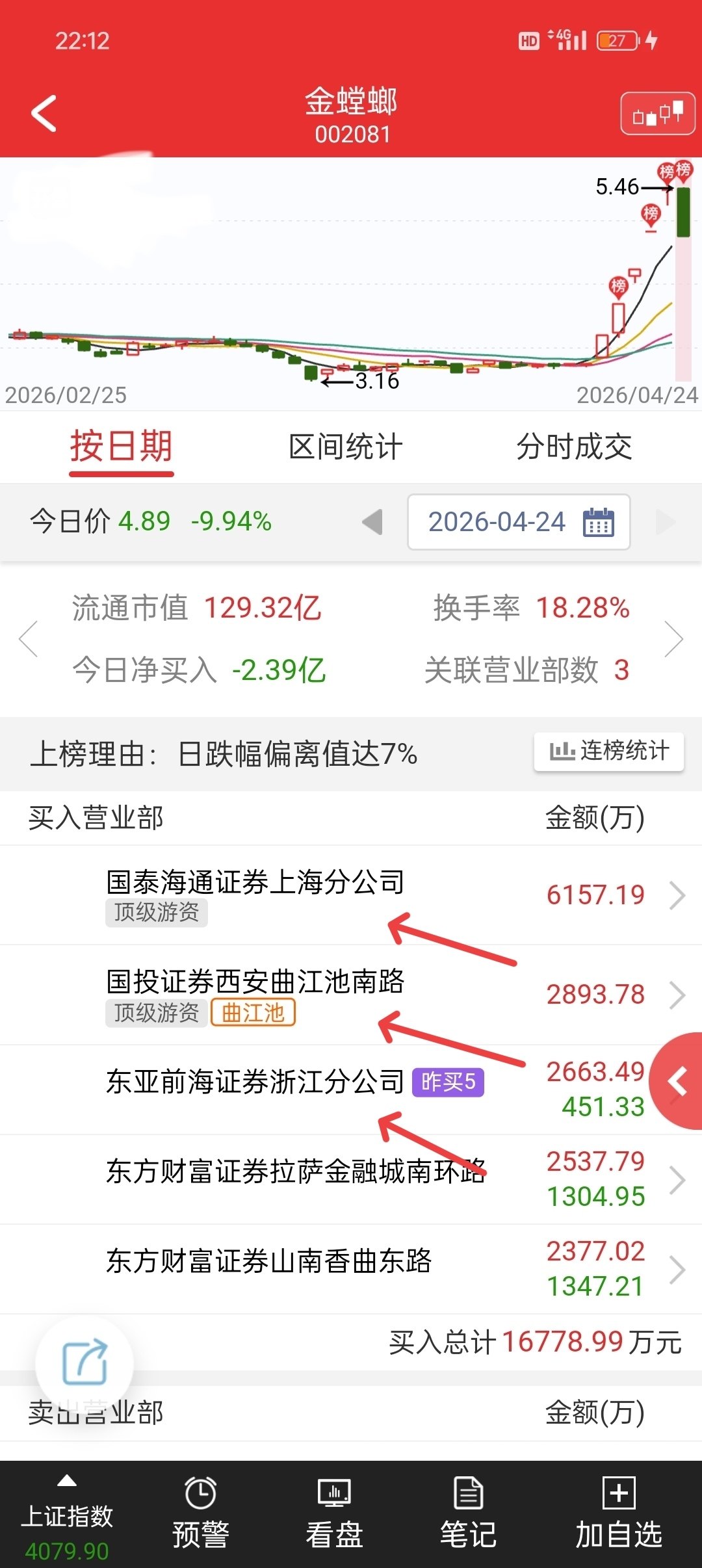The width and height of the screenshot is (702, 1568).
Task: Show previous stats page with left chevron
Action: (x=29, y=640)
